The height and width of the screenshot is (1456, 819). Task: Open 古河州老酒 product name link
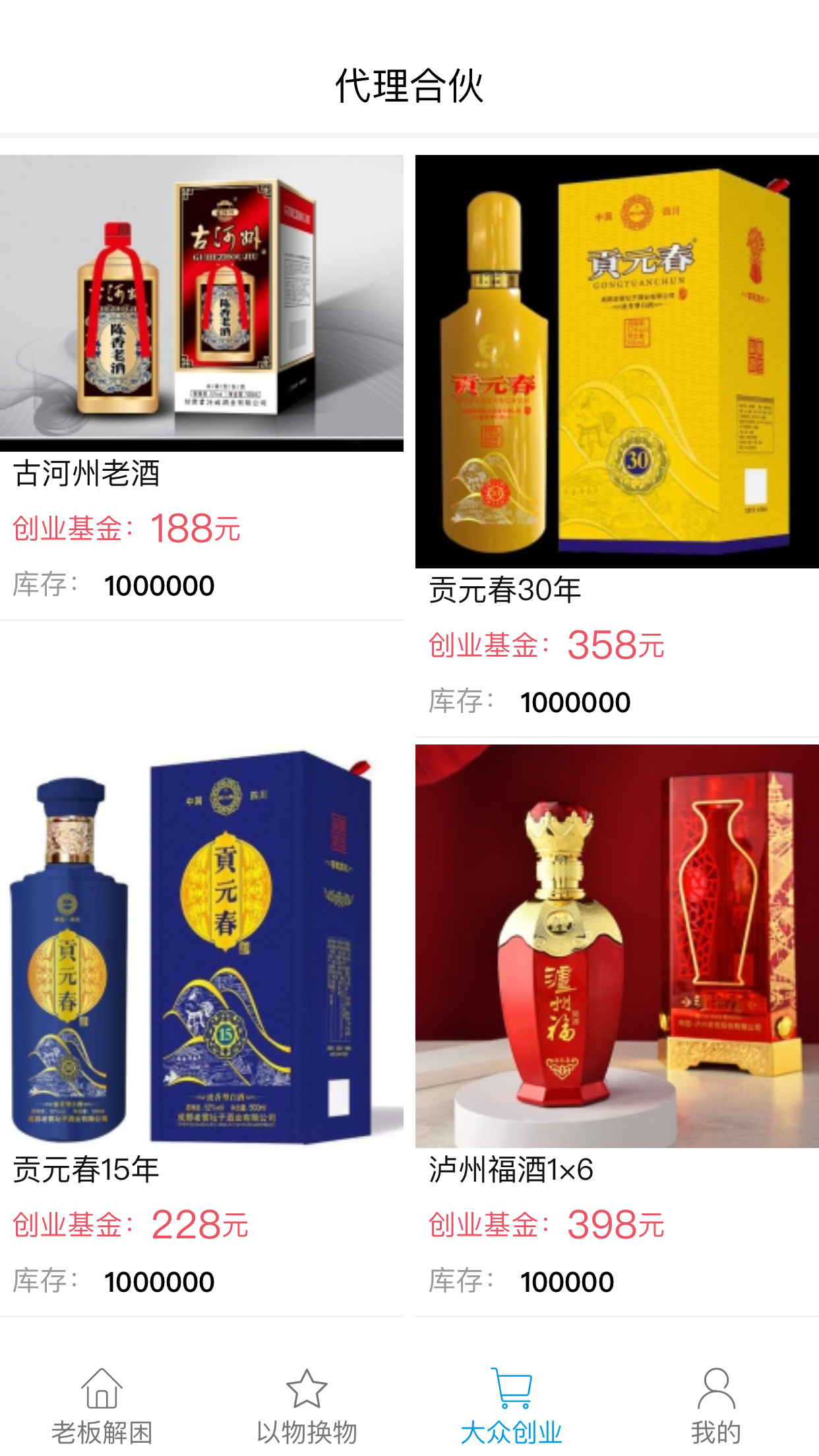86,473
